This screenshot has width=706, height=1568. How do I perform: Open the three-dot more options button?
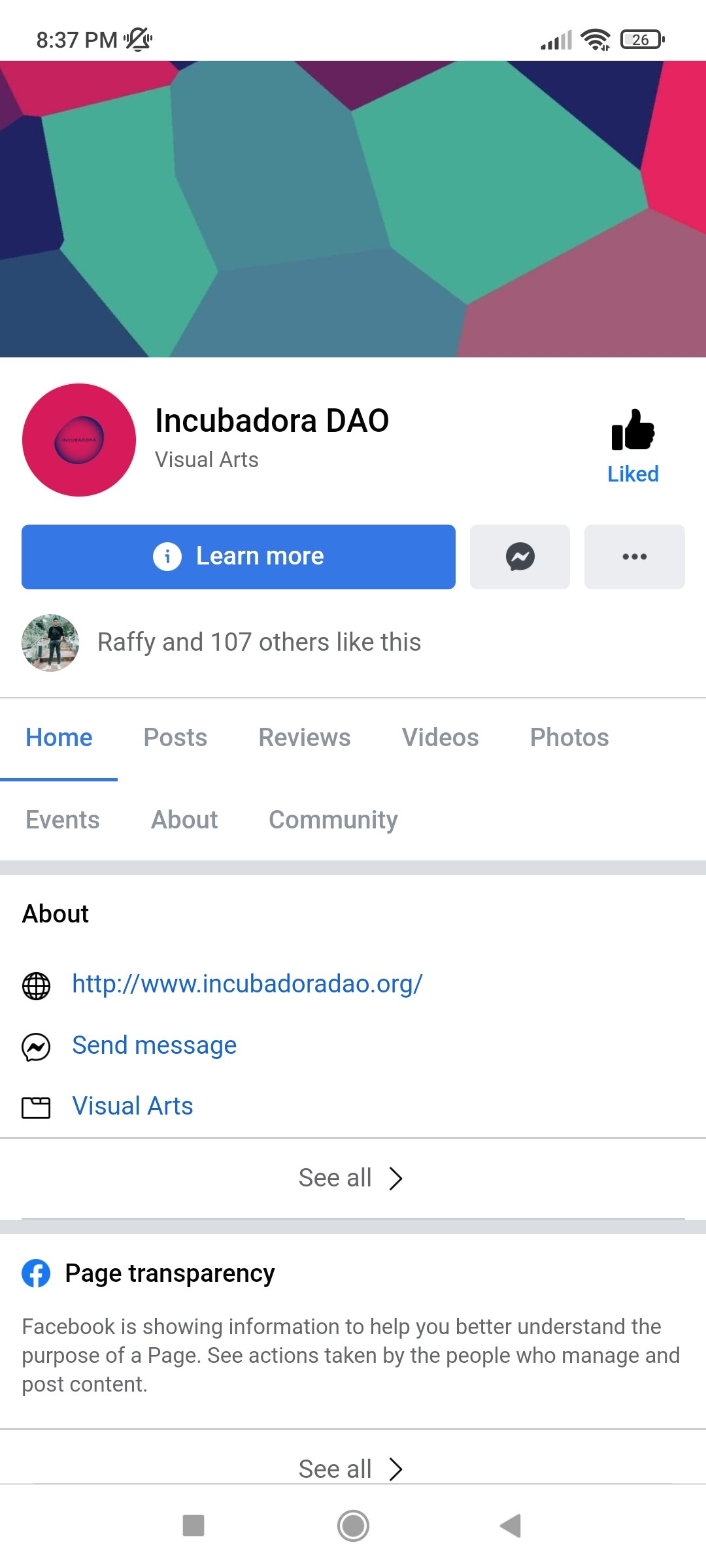pos(634,557)
